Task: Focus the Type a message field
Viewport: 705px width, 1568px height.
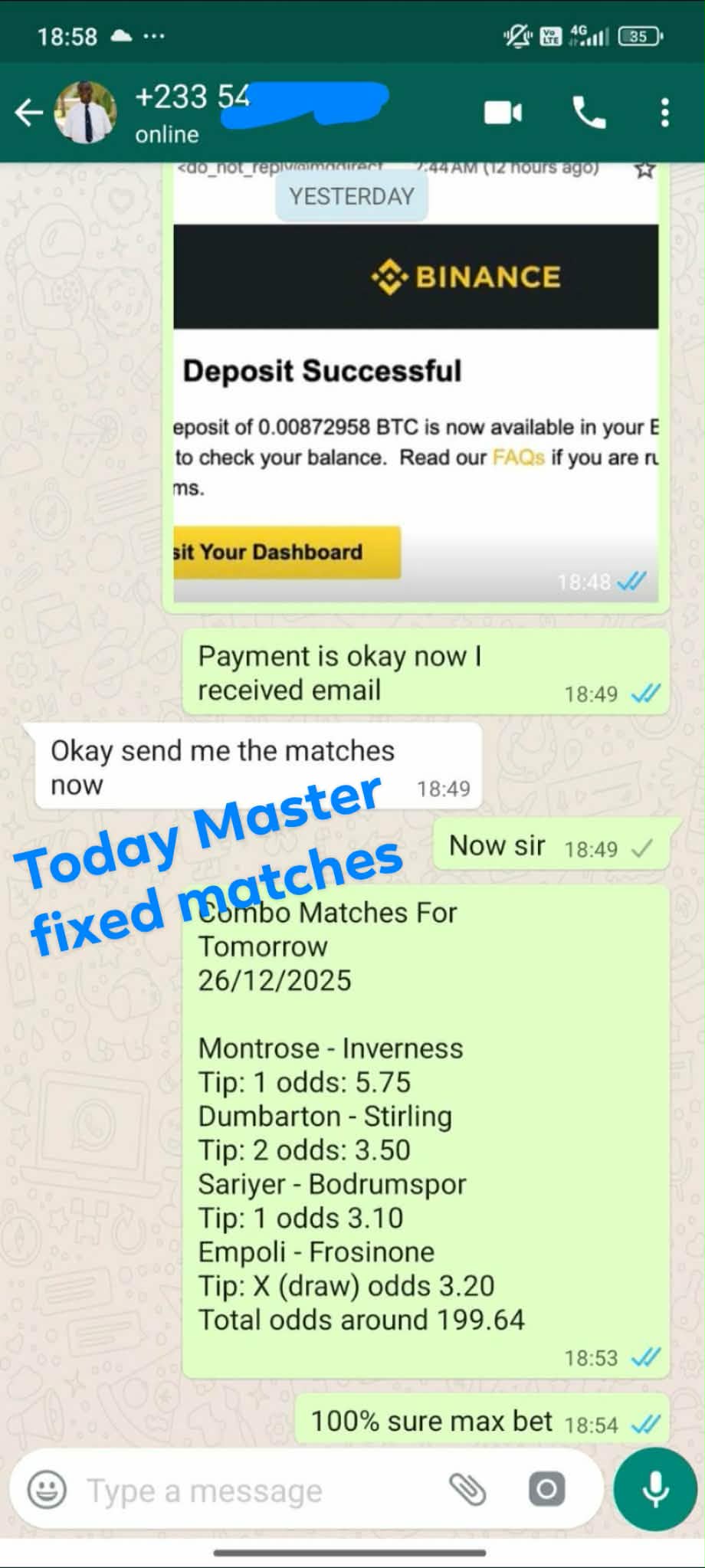Action: [253, 1491]
